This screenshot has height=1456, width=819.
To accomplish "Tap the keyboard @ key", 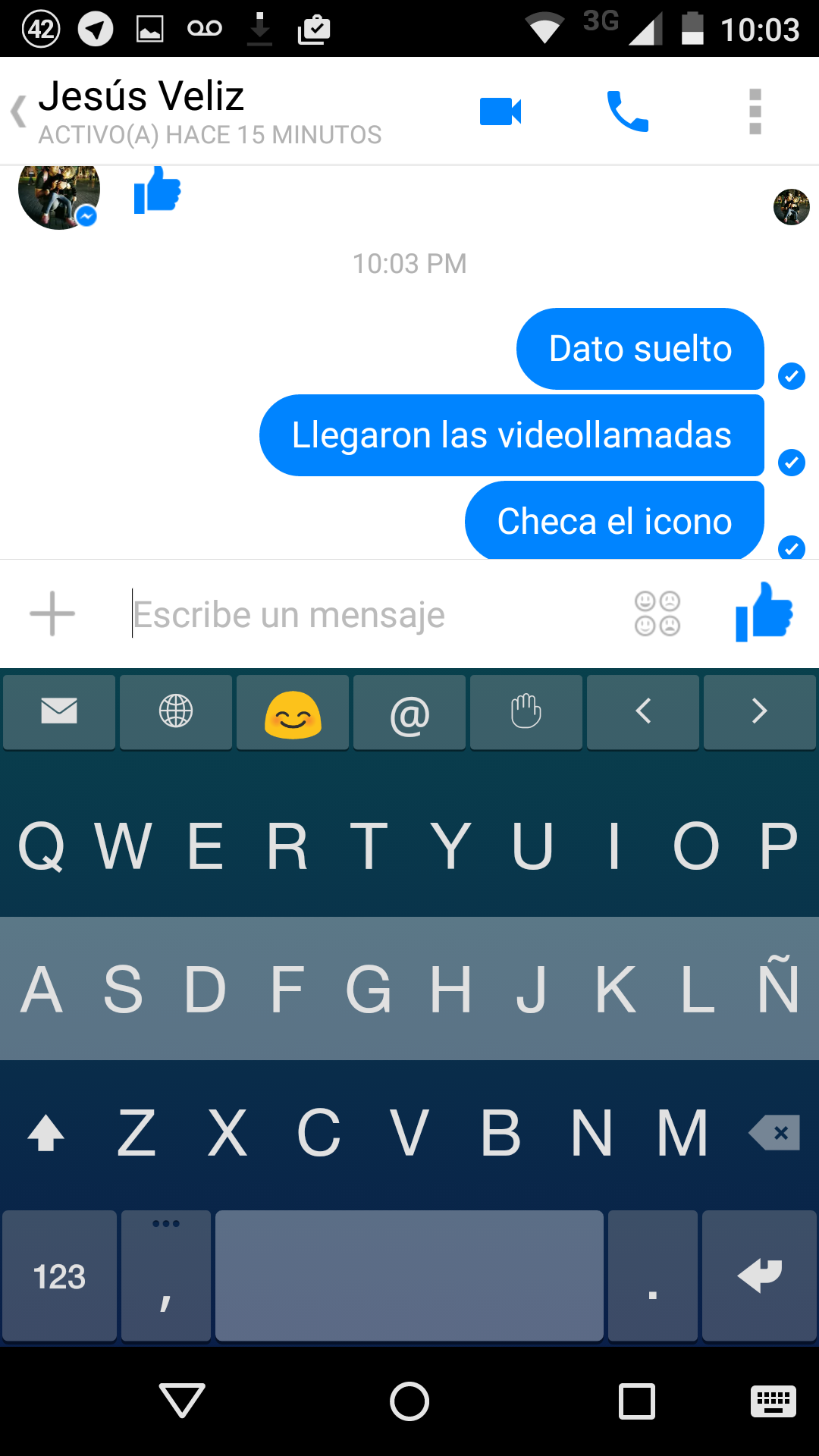I will [x=409, y=712].
